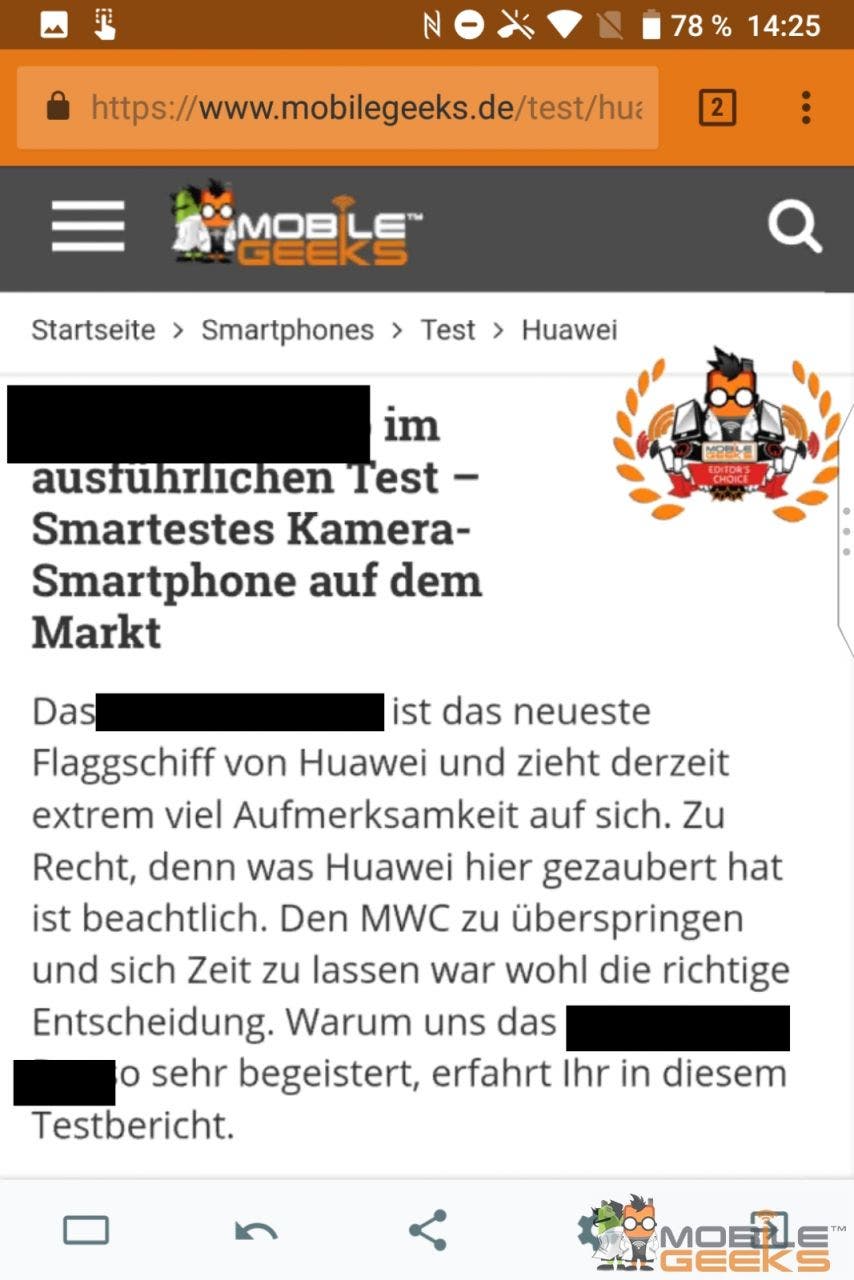Open the Test breadcrumb link
Viewport: 854px width, 1280px height.
(447, 330)
